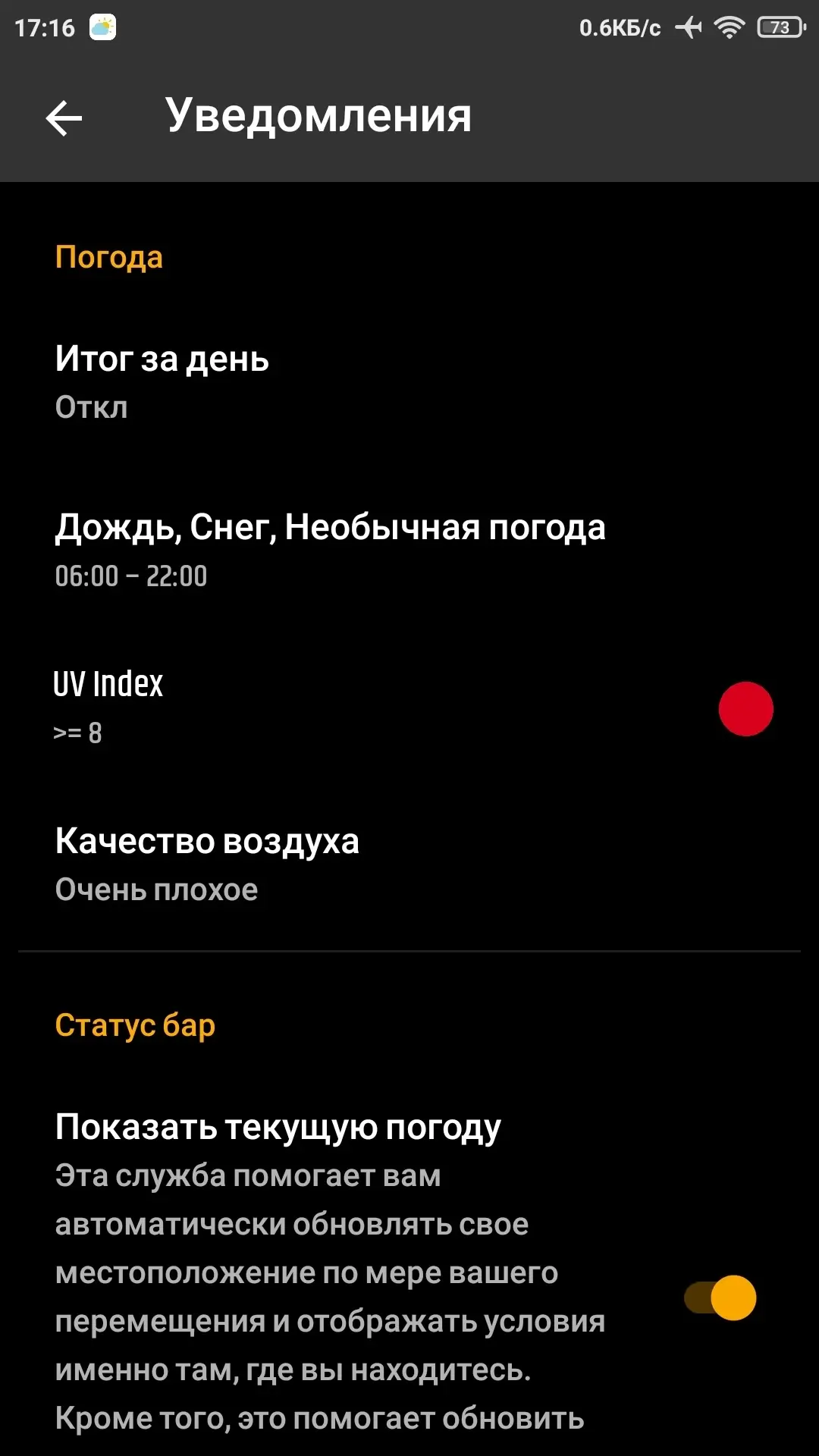Open the Итог за день setting
This screenshot has height=1456, width=819.
point(409,383)
